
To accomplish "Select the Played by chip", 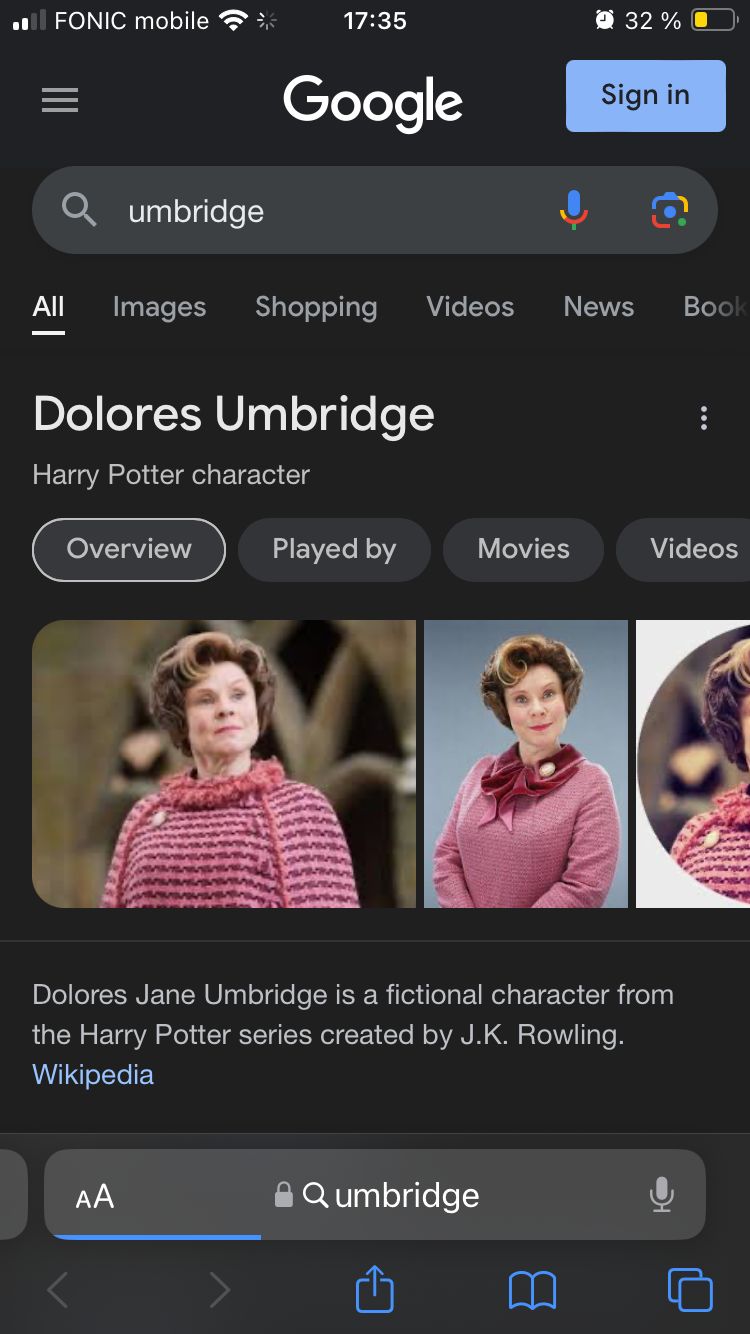I will coord(334,549).
